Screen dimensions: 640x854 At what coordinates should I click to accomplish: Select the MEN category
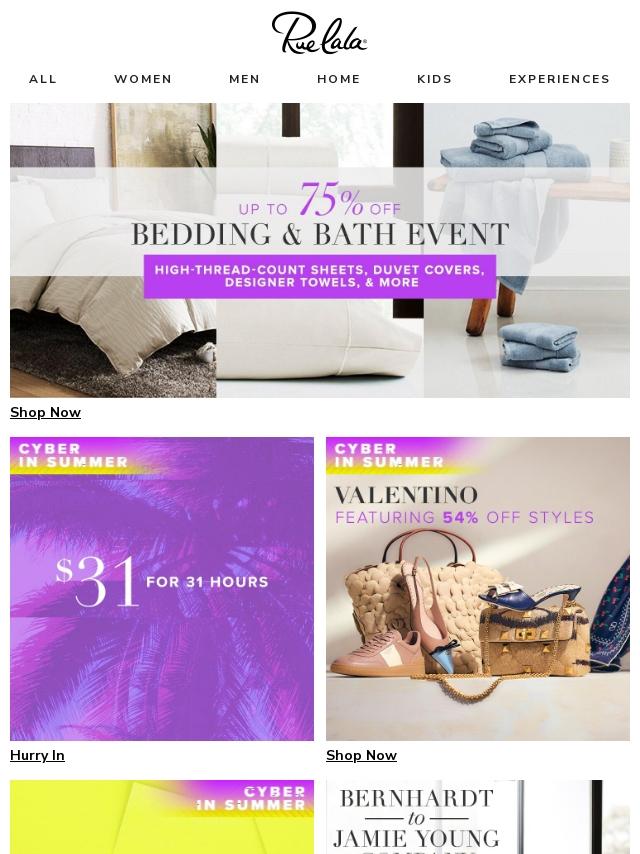point(244,79)
